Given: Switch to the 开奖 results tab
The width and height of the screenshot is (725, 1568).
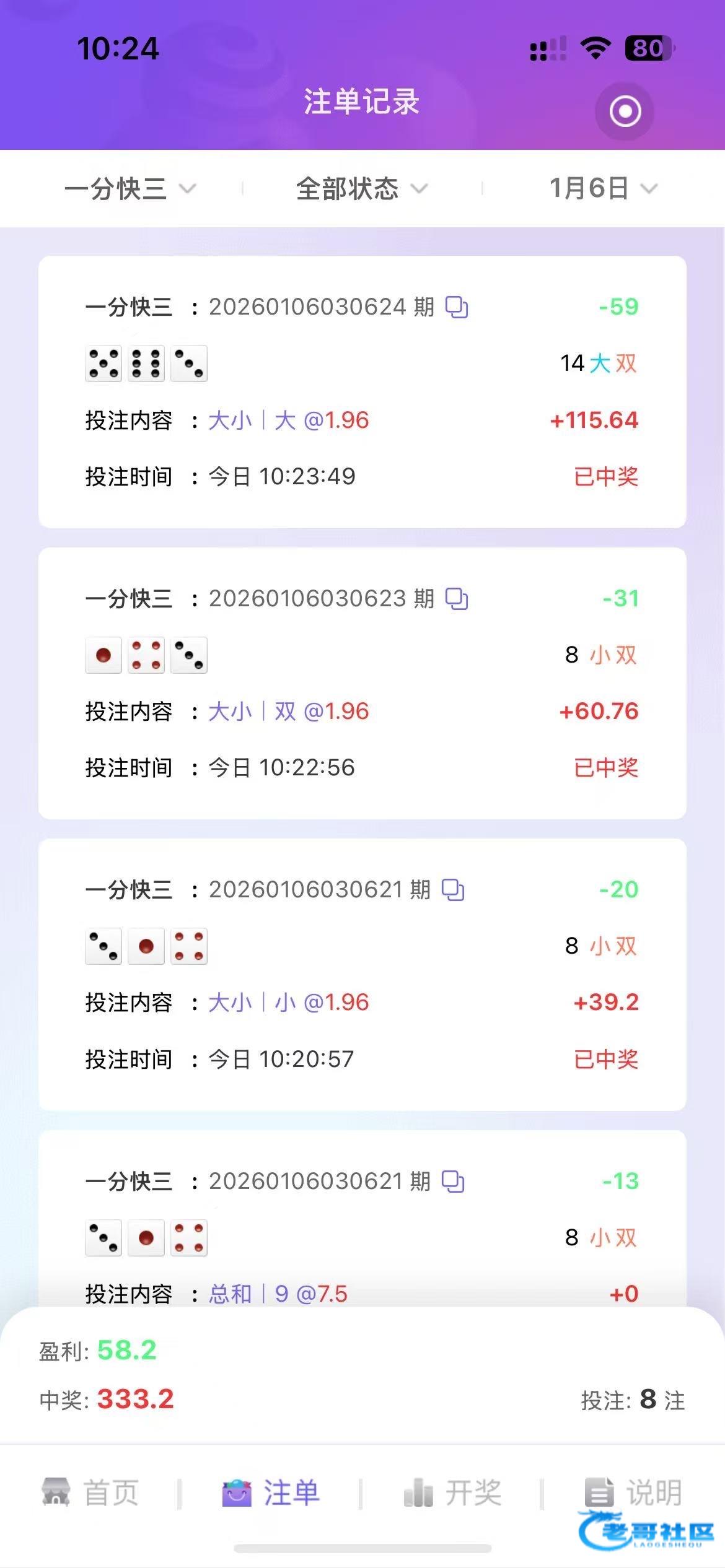Looking at the screenshot, I should pos(452,1492).
